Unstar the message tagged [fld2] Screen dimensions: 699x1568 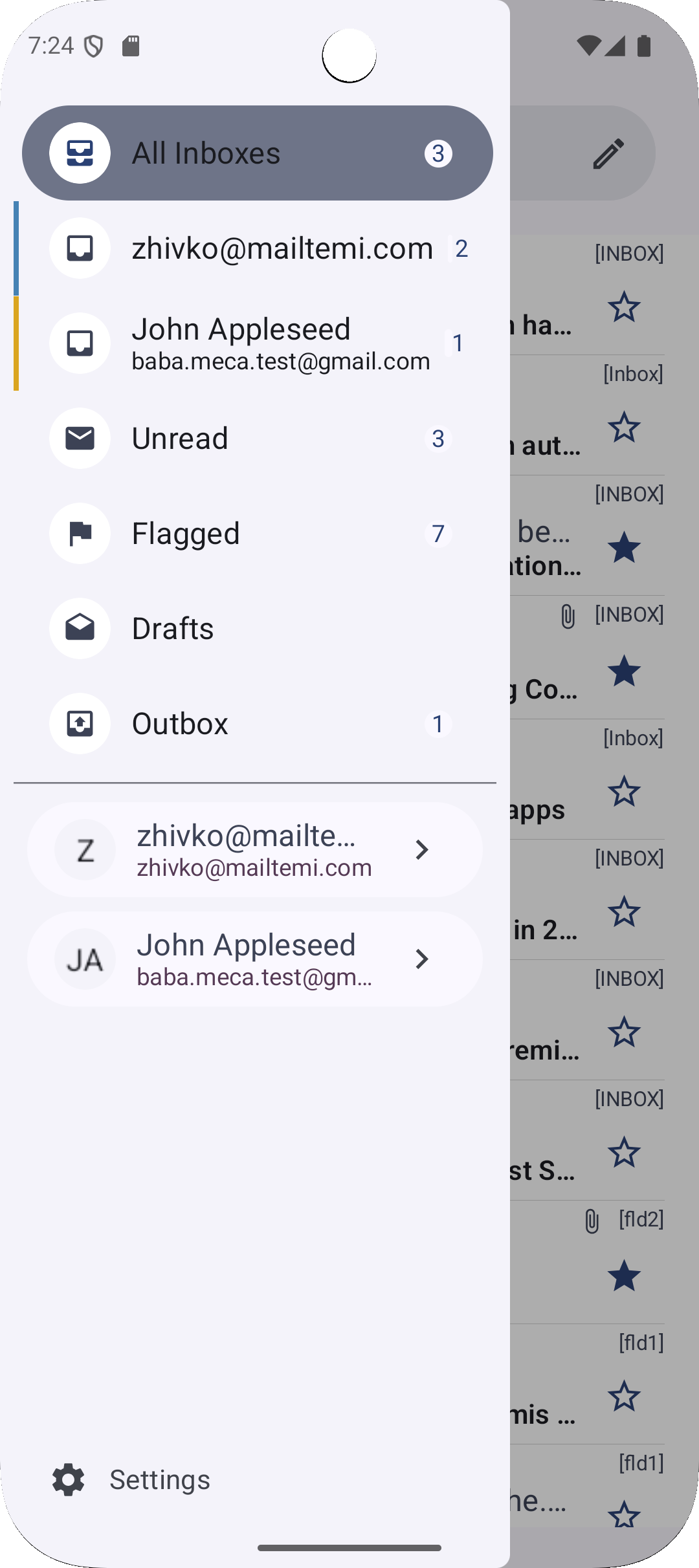pyautogui.click(x=624, y=1276)
